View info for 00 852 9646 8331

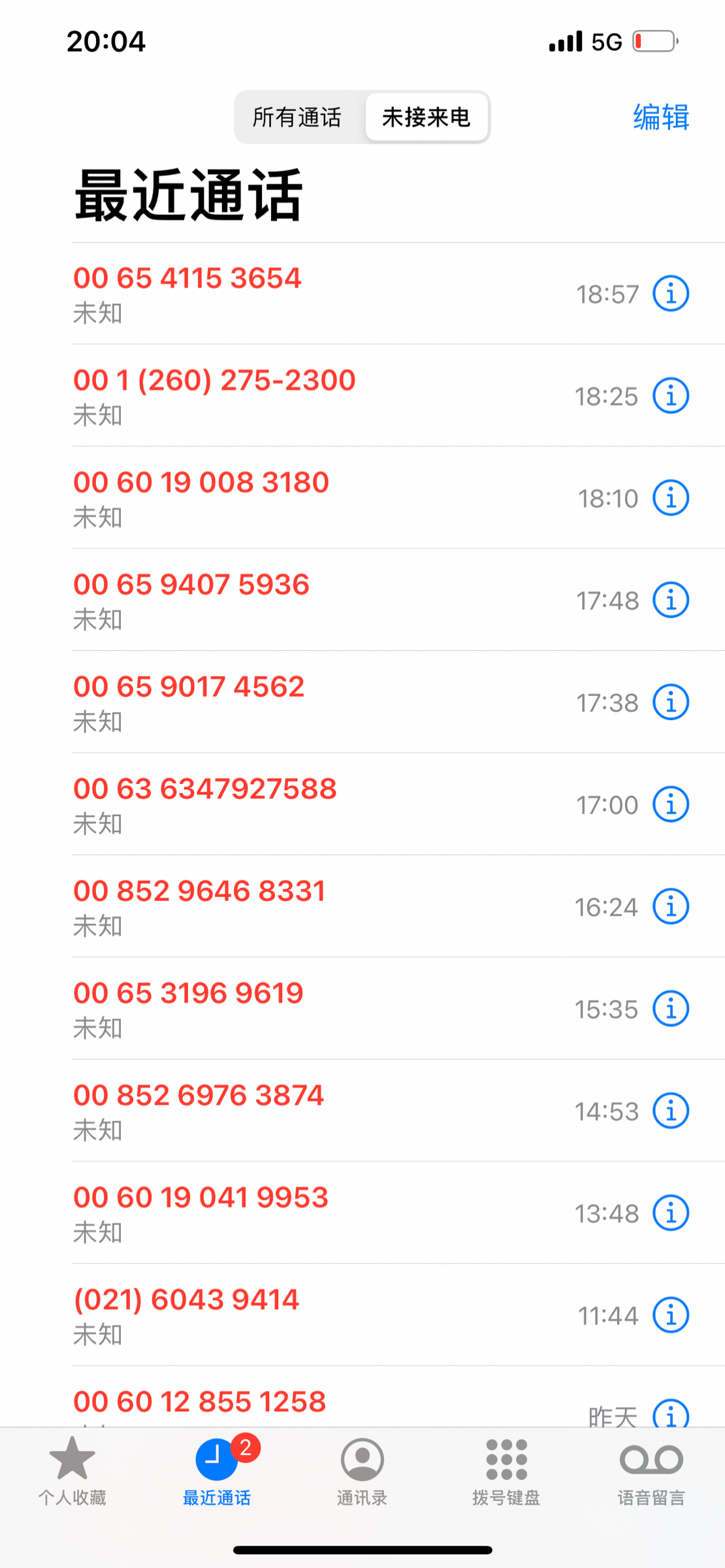[671, 907]
